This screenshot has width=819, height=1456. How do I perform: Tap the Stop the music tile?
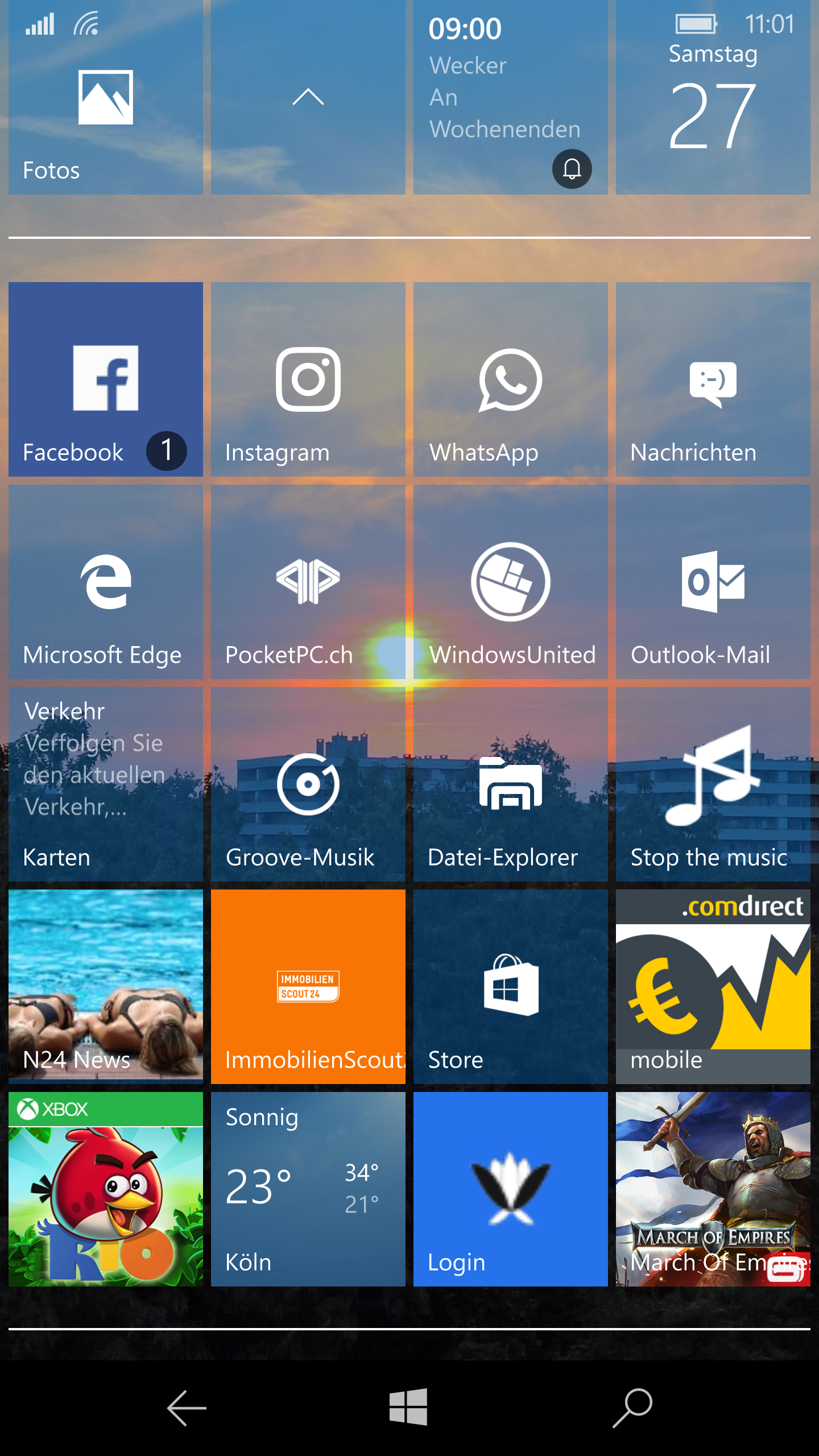(x=713, y=784)
